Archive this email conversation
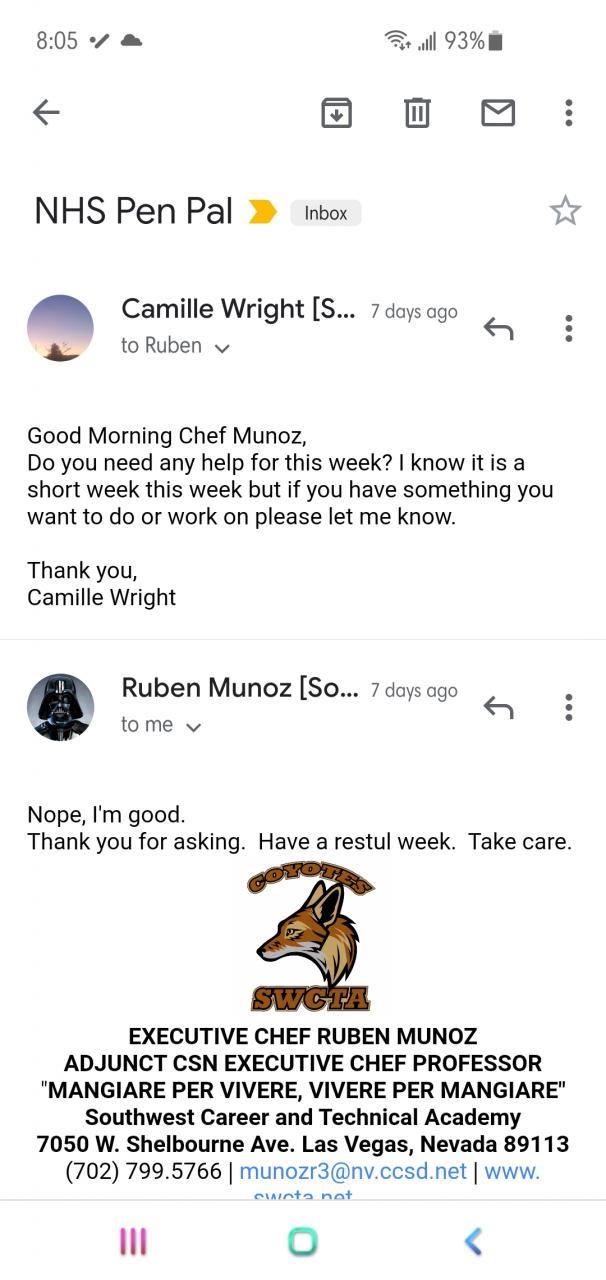606x1280 pixels. pyautogui.click(x=336, y=113)
